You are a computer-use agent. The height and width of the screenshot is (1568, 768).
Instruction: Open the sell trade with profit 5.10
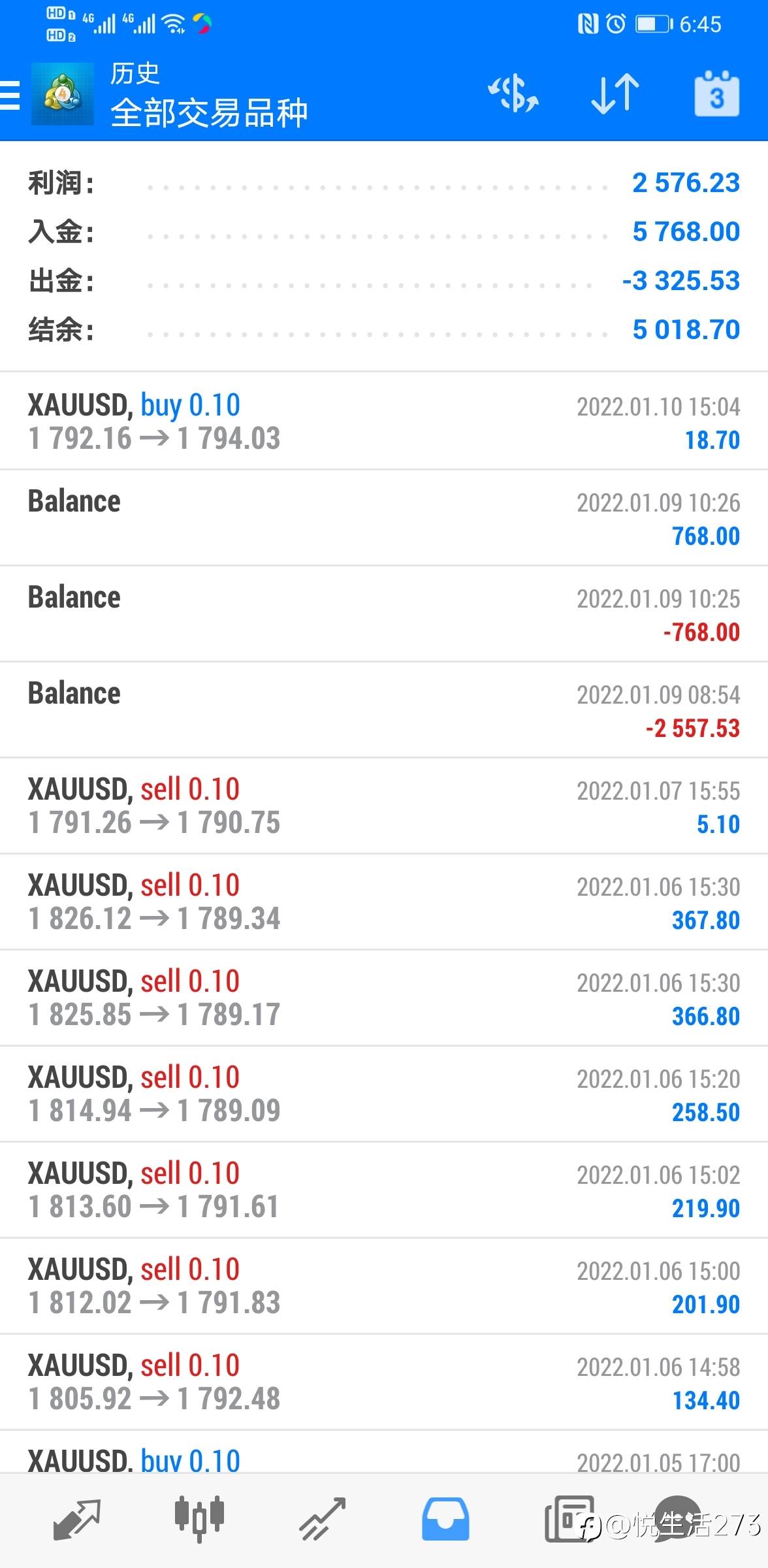click(x=384, y=806)
